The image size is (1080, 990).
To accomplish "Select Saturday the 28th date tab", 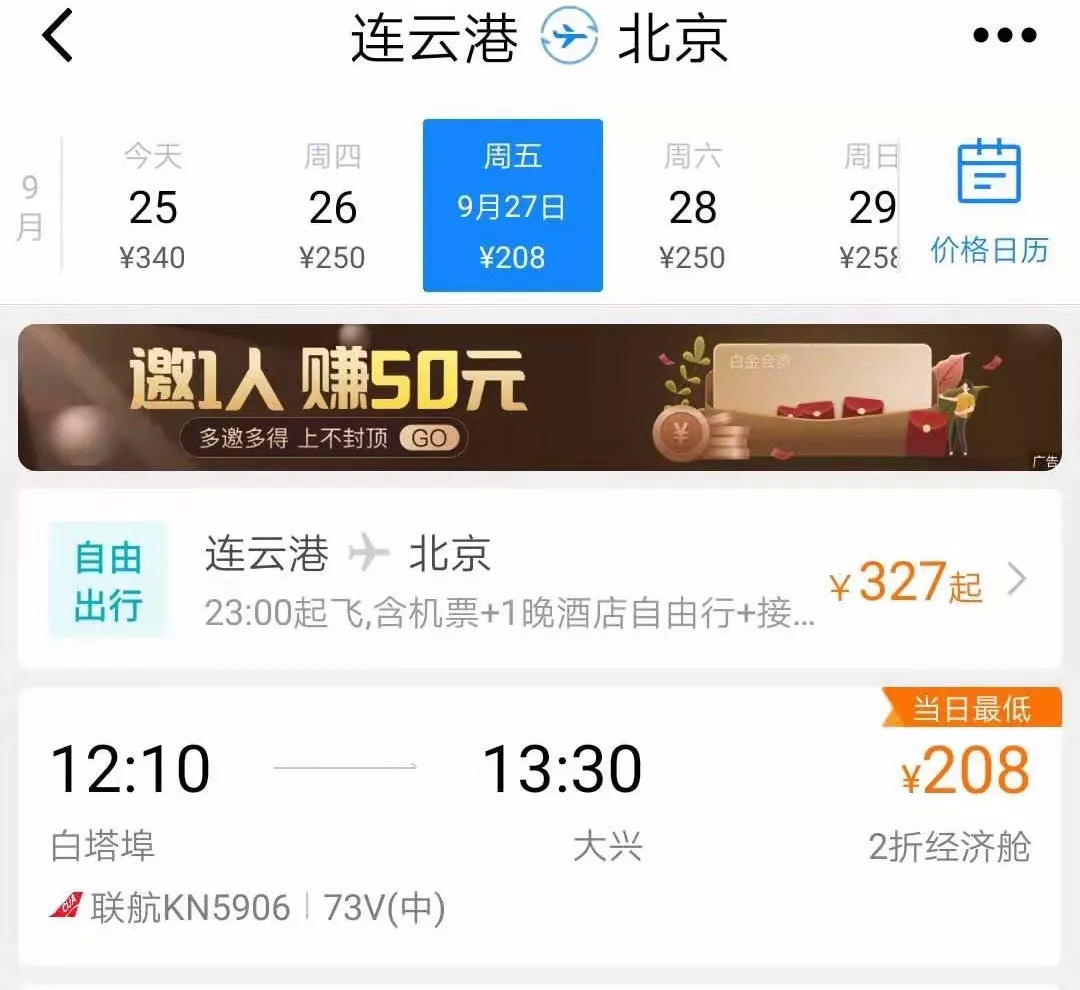I will 692,206.
